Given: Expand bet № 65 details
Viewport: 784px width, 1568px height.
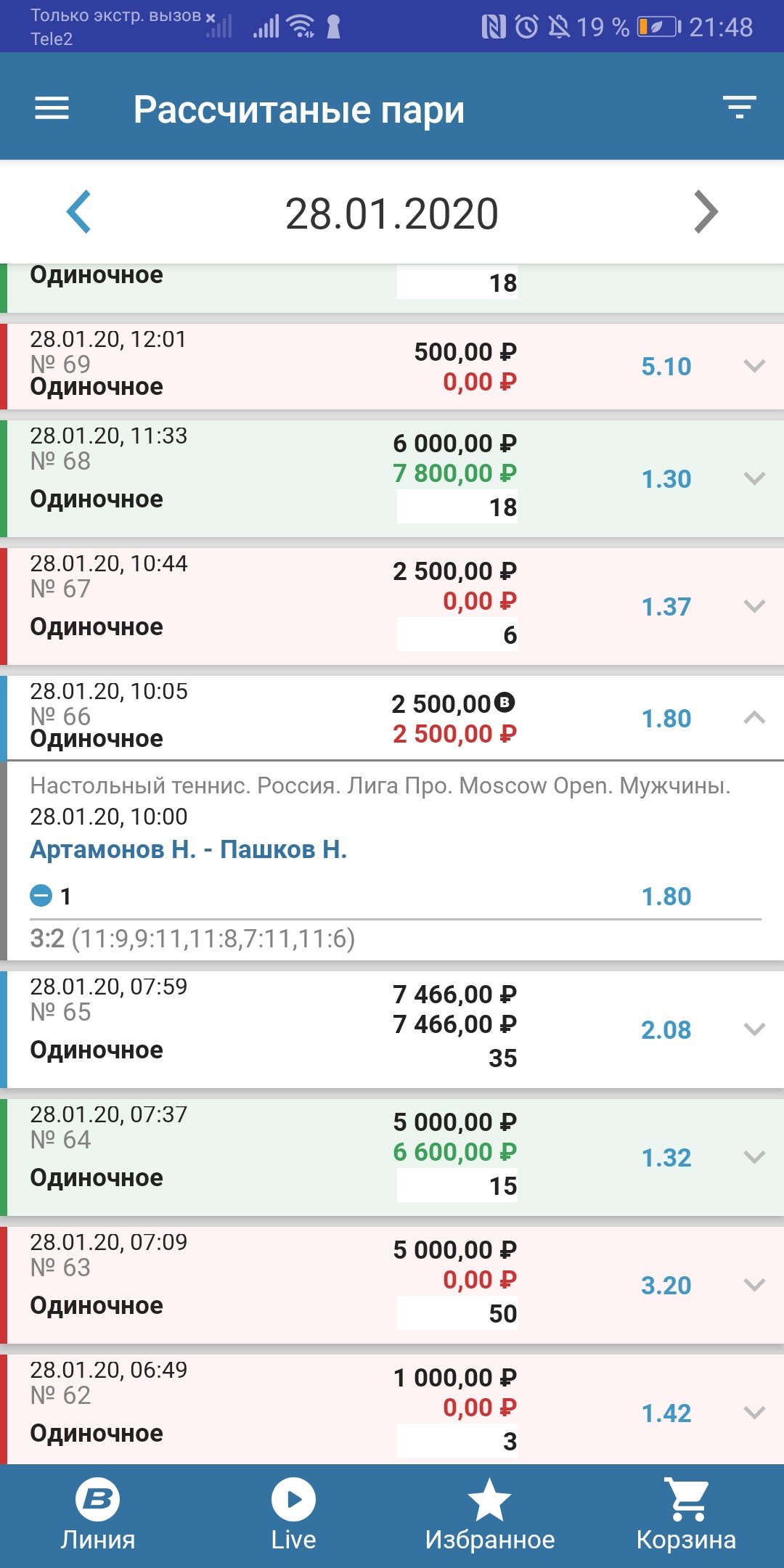Looking at the screenshot, I should (x=755, y=1029).
